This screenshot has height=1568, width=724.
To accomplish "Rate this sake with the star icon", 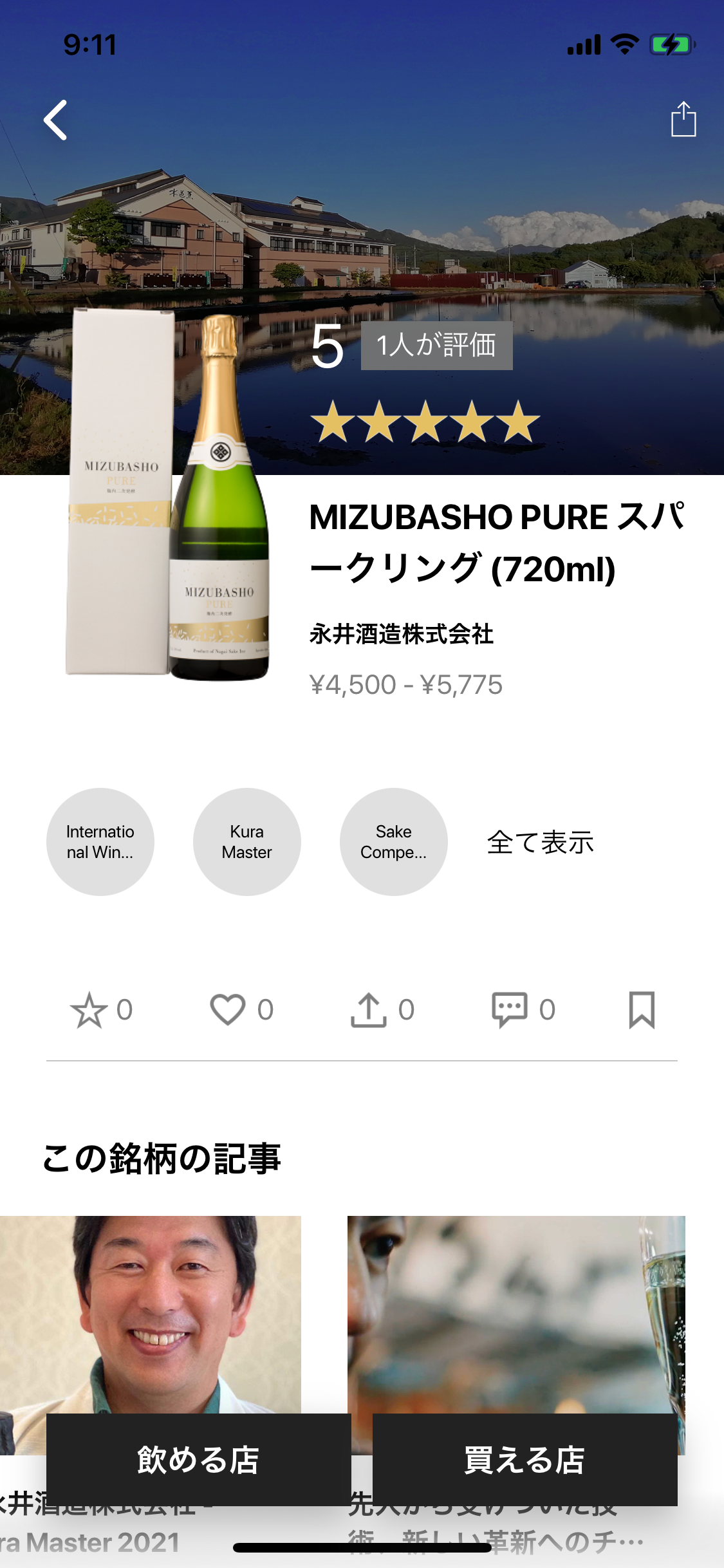I will 89,1010.
